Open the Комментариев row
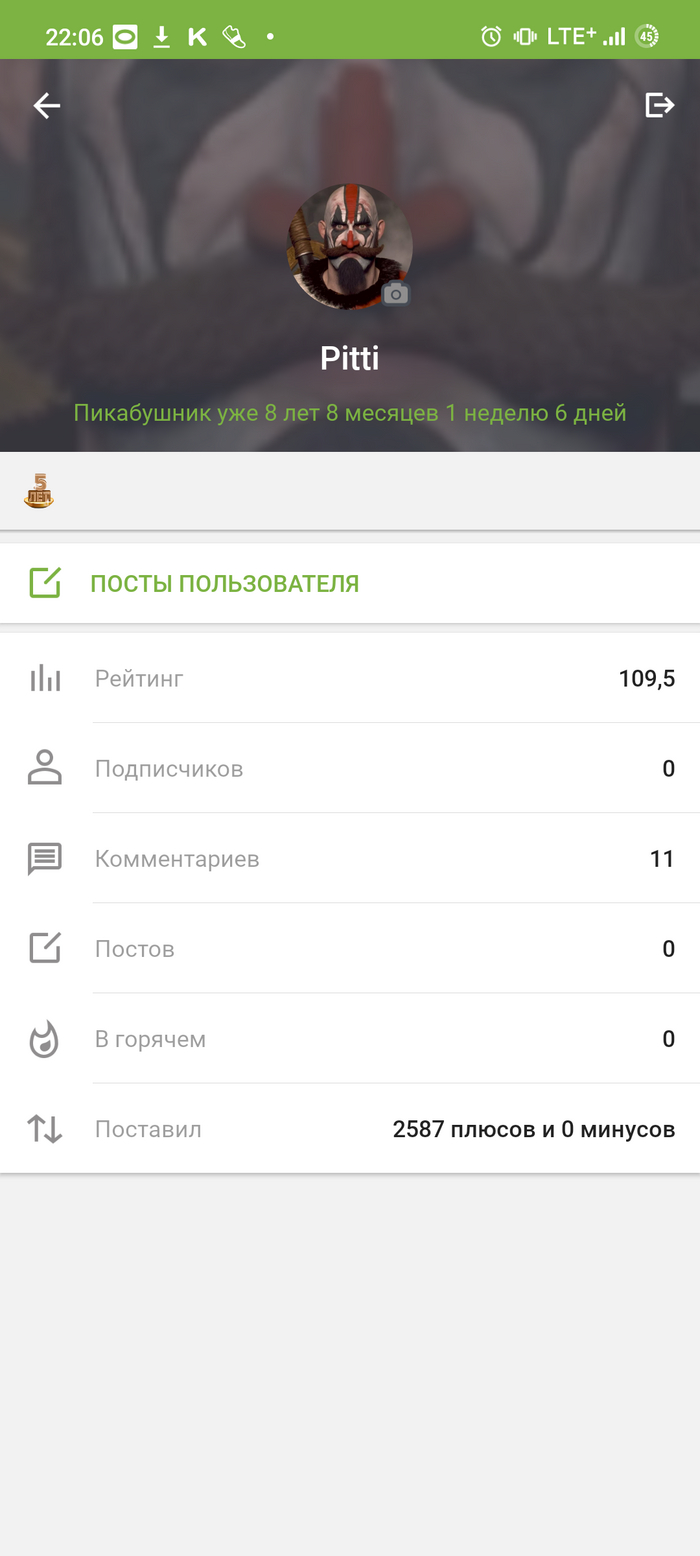Image resolution: width=700 pixels, height=1556 pixels. [x=350, y=859]
